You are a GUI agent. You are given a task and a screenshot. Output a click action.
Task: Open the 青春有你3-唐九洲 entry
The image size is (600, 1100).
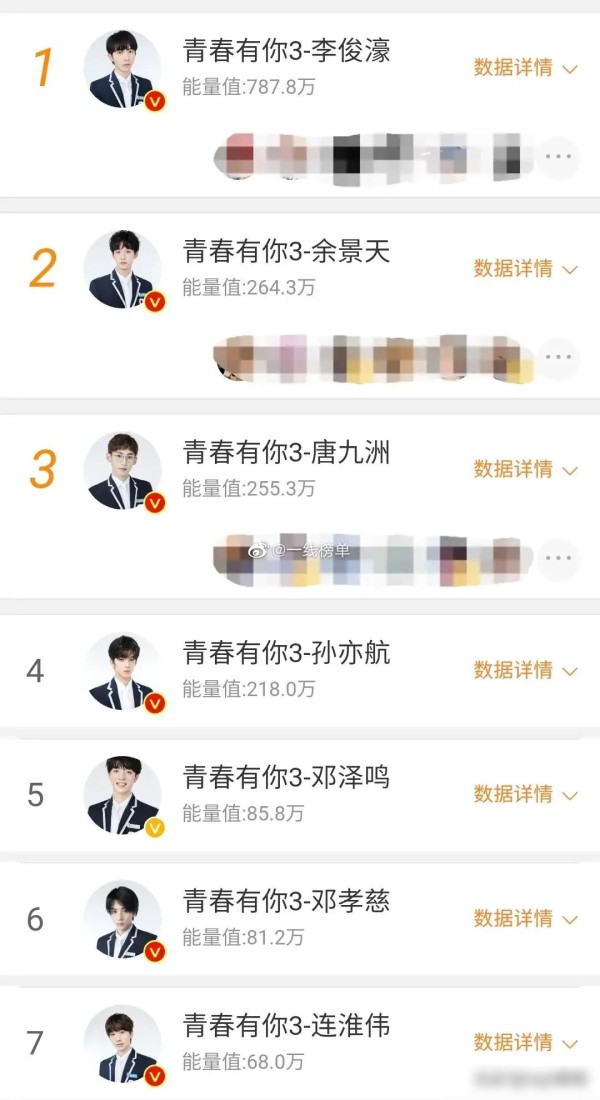point(286,452)
